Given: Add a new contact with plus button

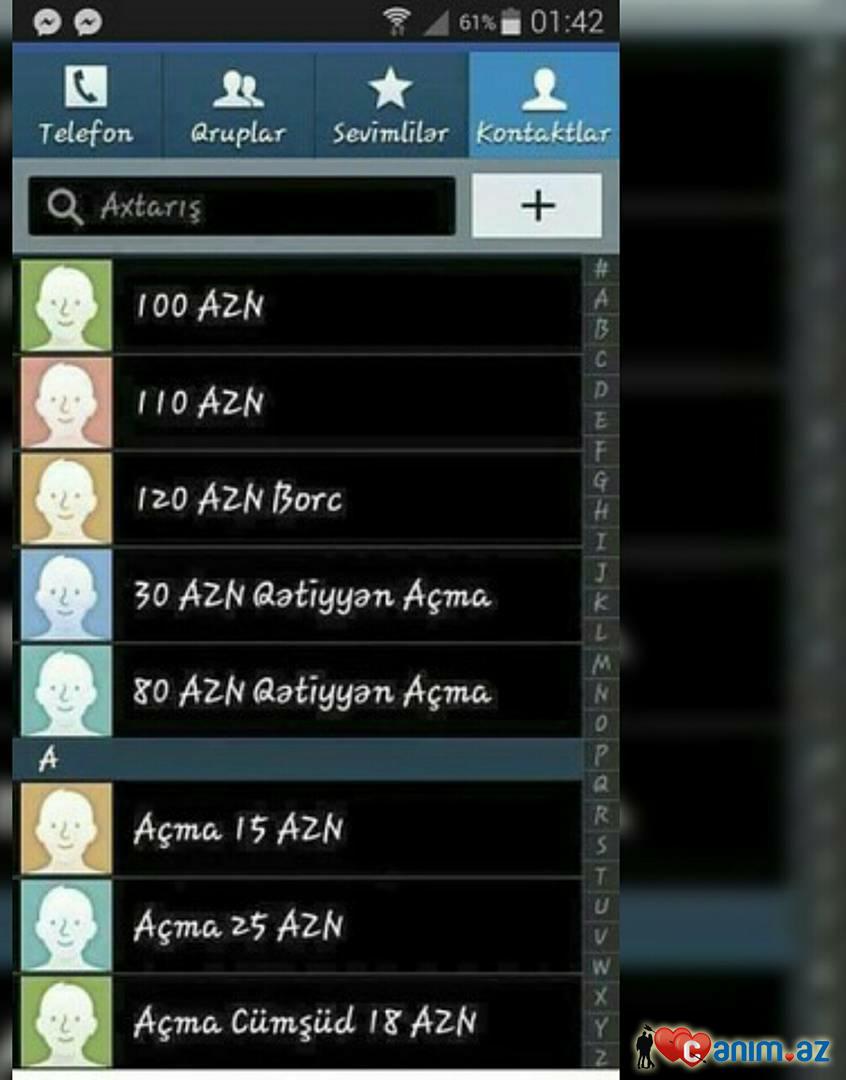Looking at the screenshot, I should click(x=537, y=206).
